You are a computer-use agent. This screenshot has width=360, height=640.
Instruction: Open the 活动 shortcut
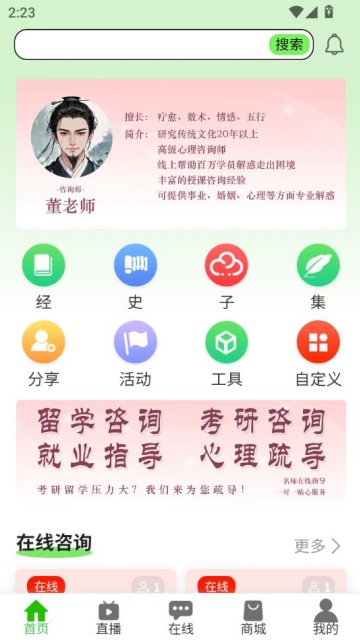(135, 354)
